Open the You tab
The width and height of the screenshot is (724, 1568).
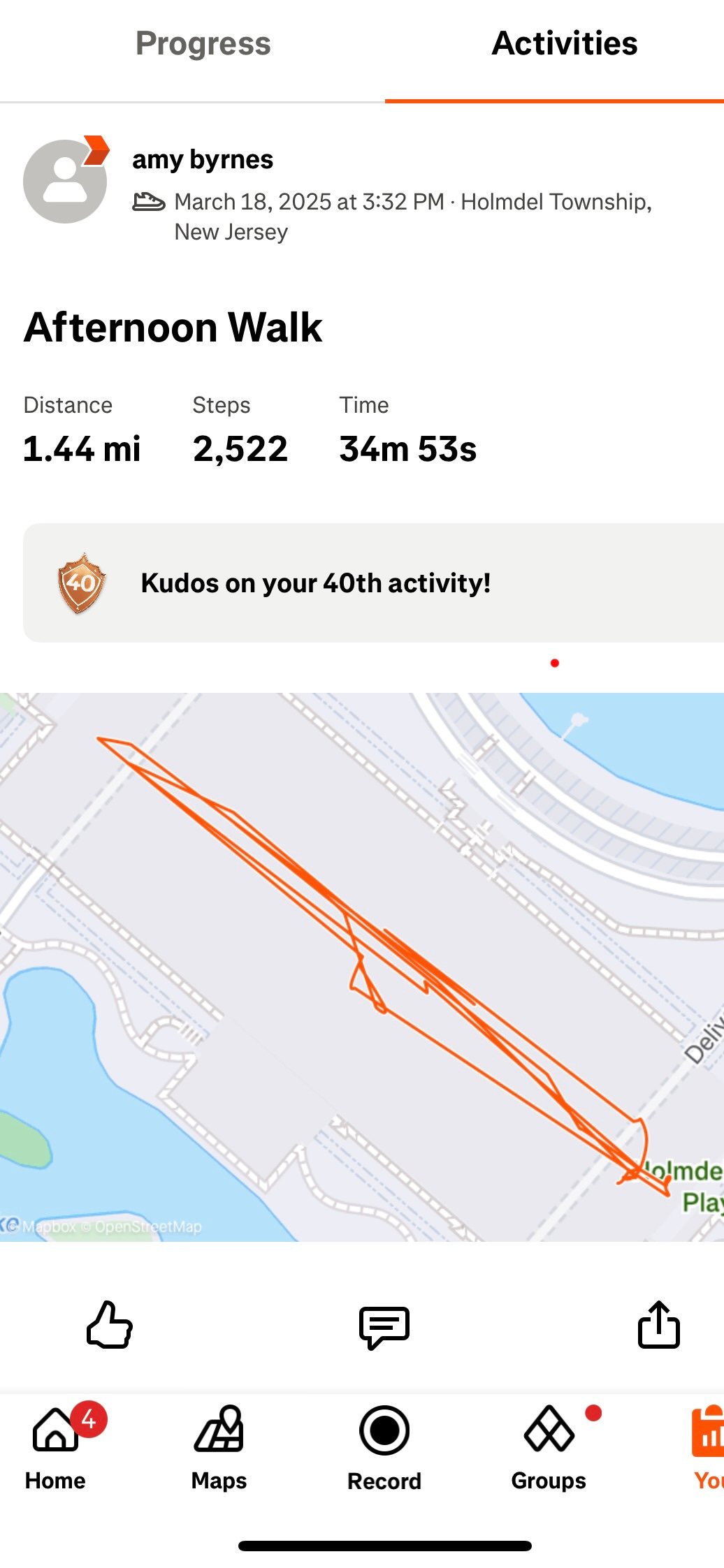coord(708,1447)
